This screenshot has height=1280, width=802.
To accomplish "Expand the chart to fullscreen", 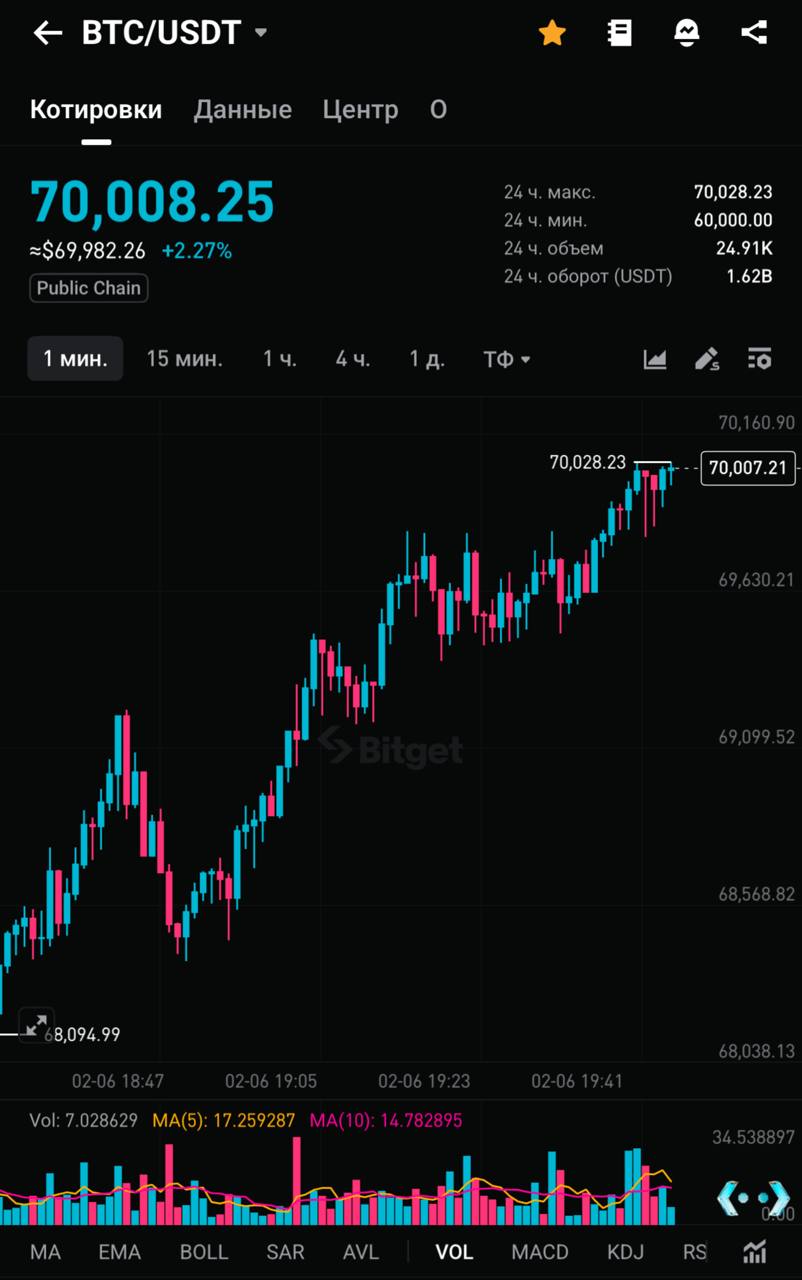I will tap(35, 1024).
